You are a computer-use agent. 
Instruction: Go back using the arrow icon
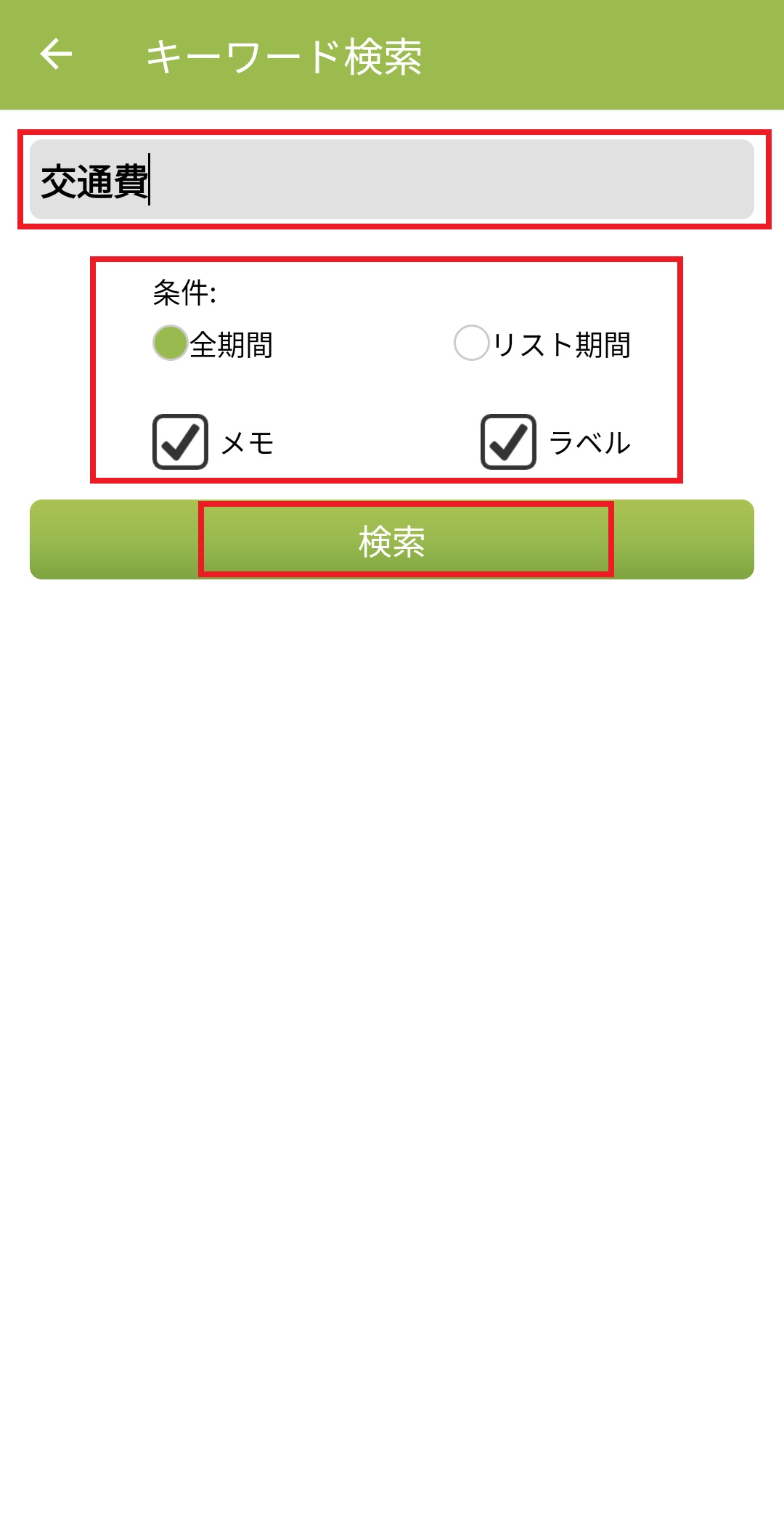coord(56,54)
